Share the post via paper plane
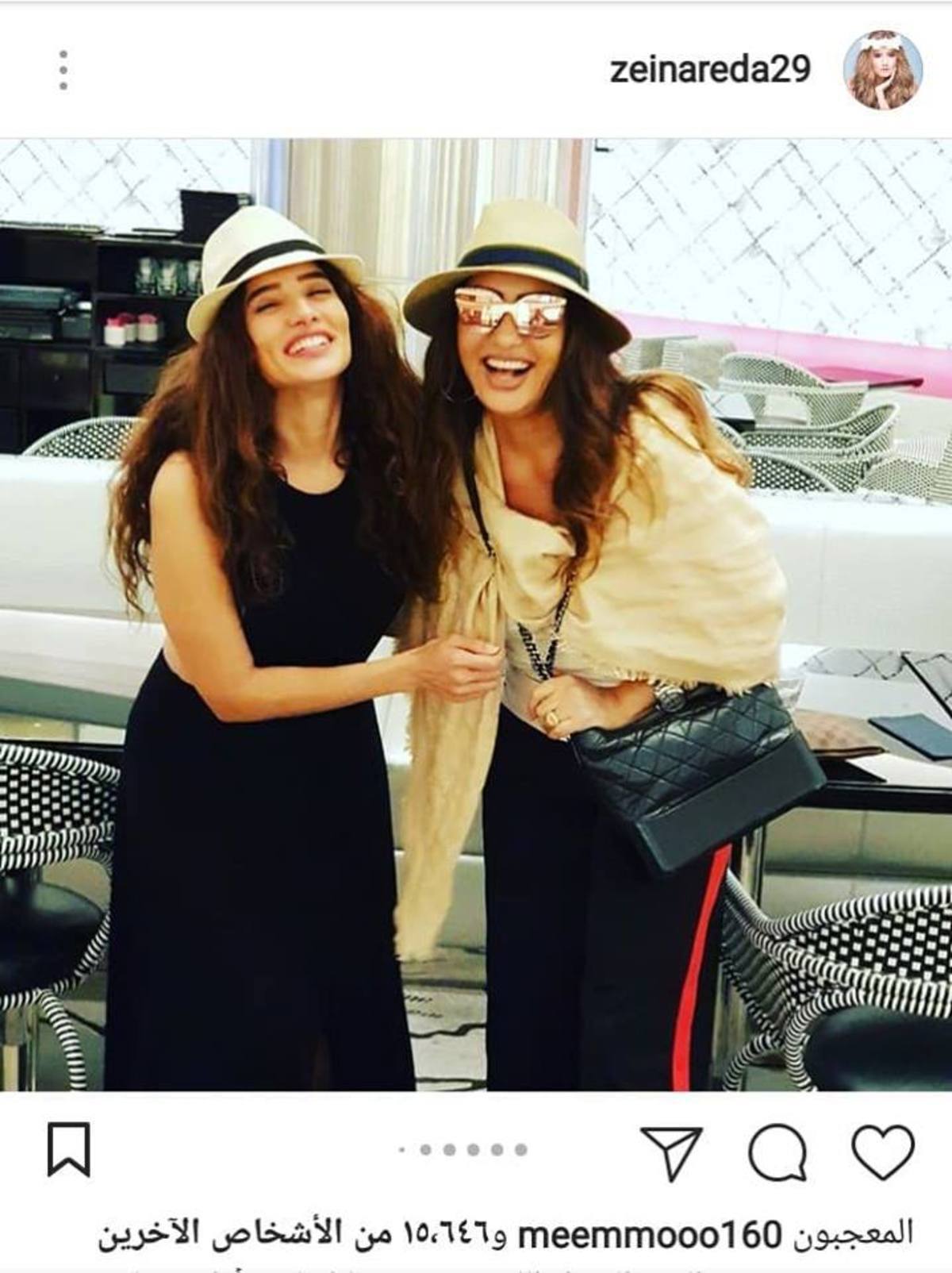The width and height of the screenshot is (952, 1273). click(x=672, y=1152)
